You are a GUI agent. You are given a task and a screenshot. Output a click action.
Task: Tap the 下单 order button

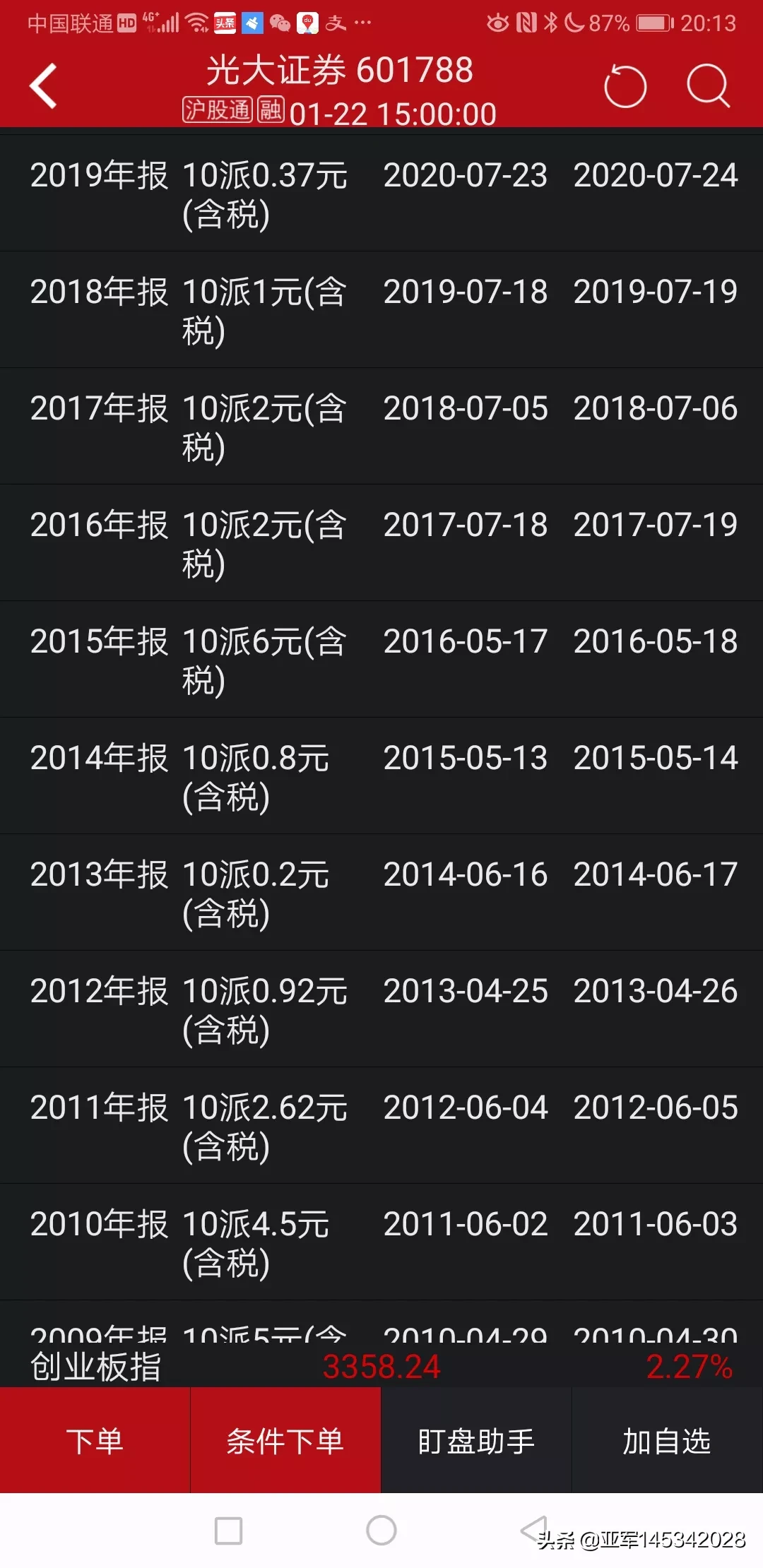pyautogui.click(x=95, y=1440)
